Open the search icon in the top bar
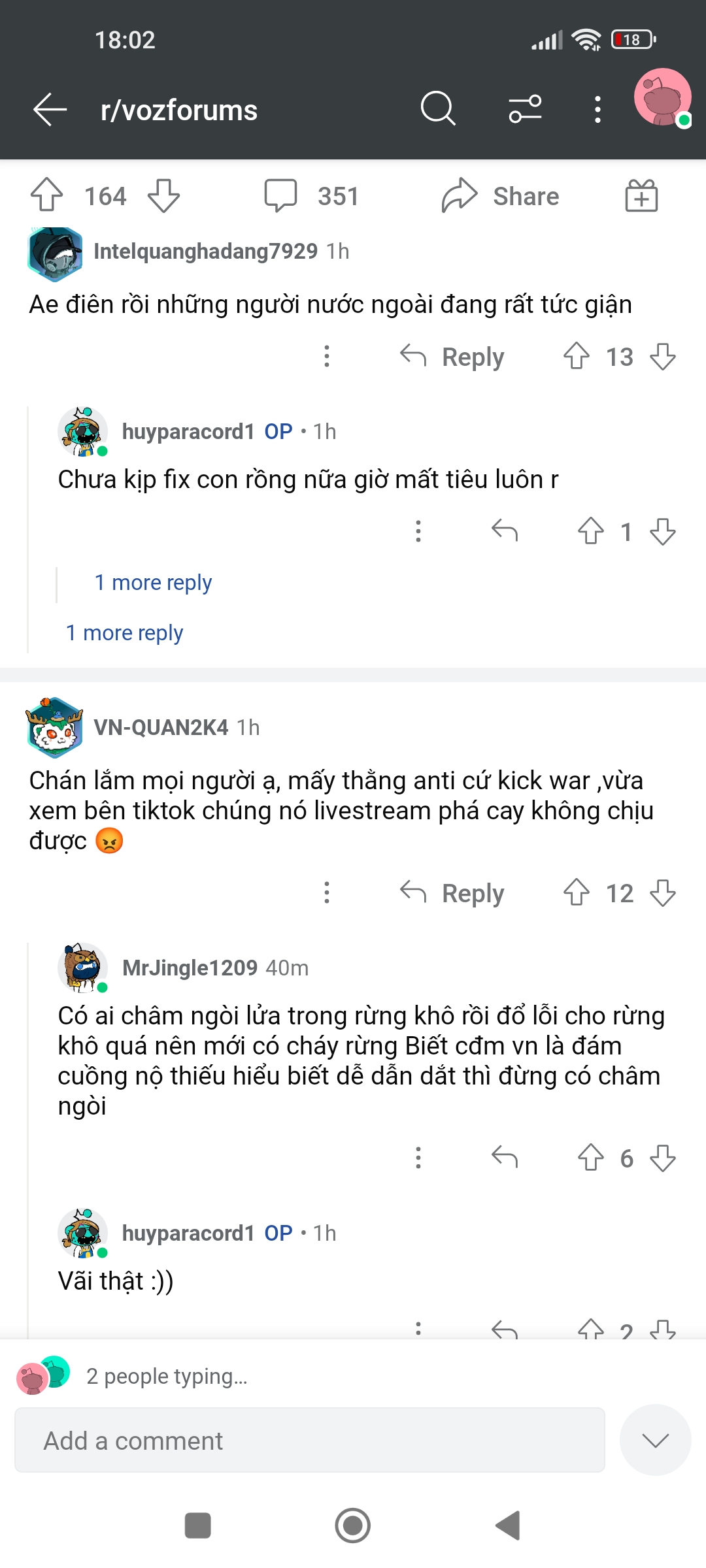Viewport: 706px width, 1568px height. click(x=437, y=110)
